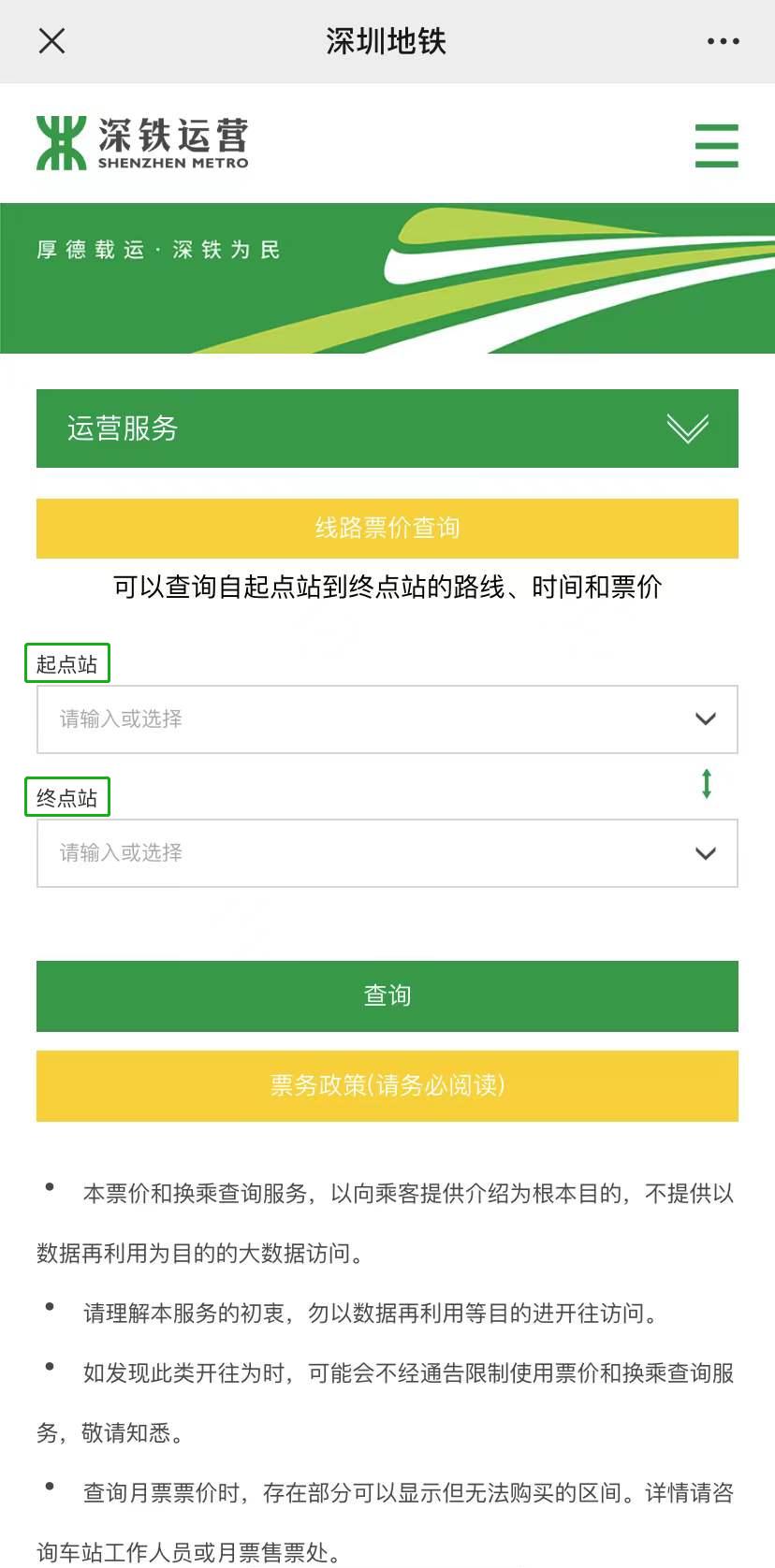775x1568 pixels.
Task: Swap start and end stations
Action: click(707, 784)
